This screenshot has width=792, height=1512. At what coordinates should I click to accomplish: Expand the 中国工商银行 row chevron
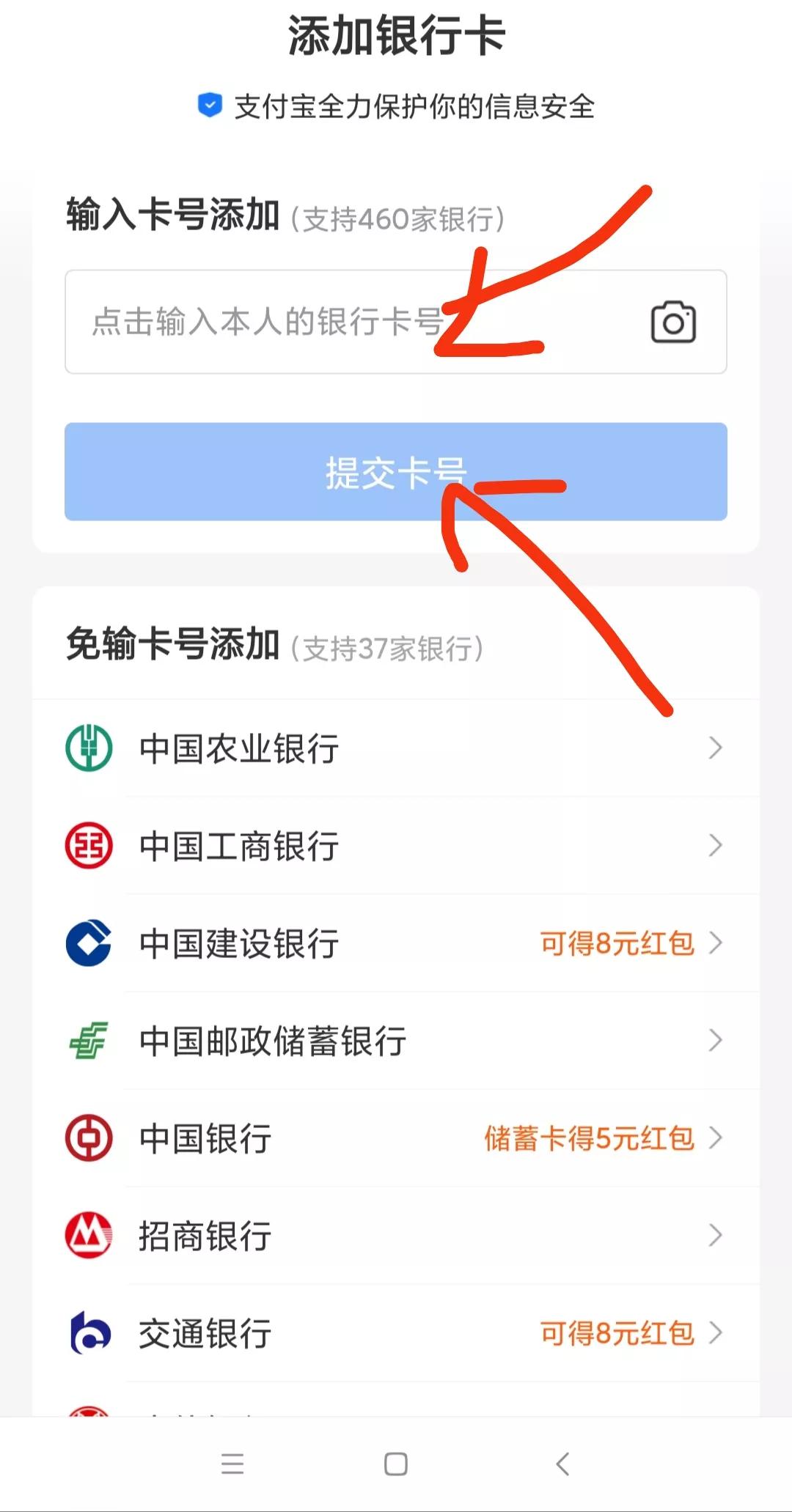point(715,845)
